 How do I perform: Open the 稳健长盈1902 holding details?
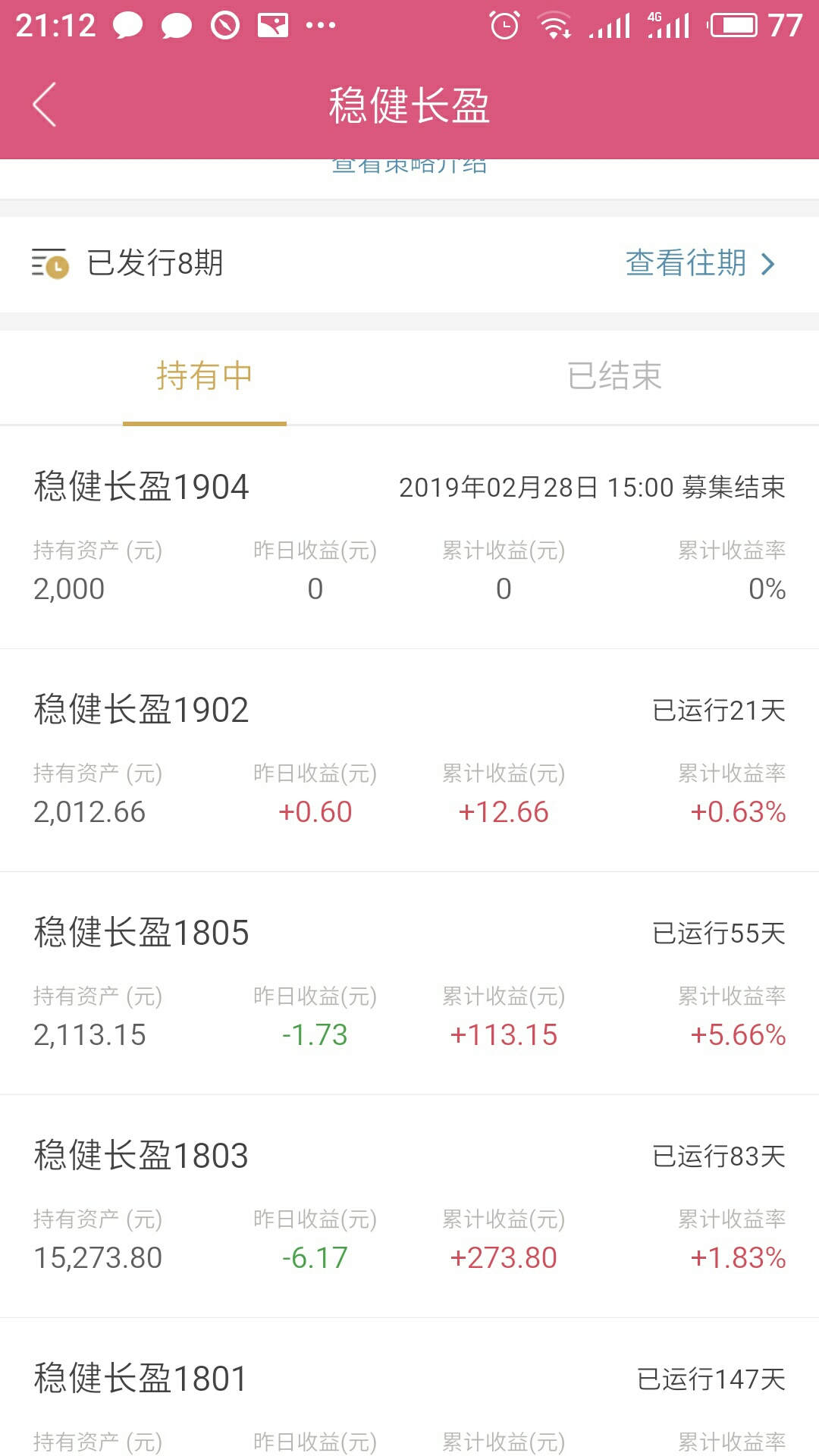[x=409, y=761]
